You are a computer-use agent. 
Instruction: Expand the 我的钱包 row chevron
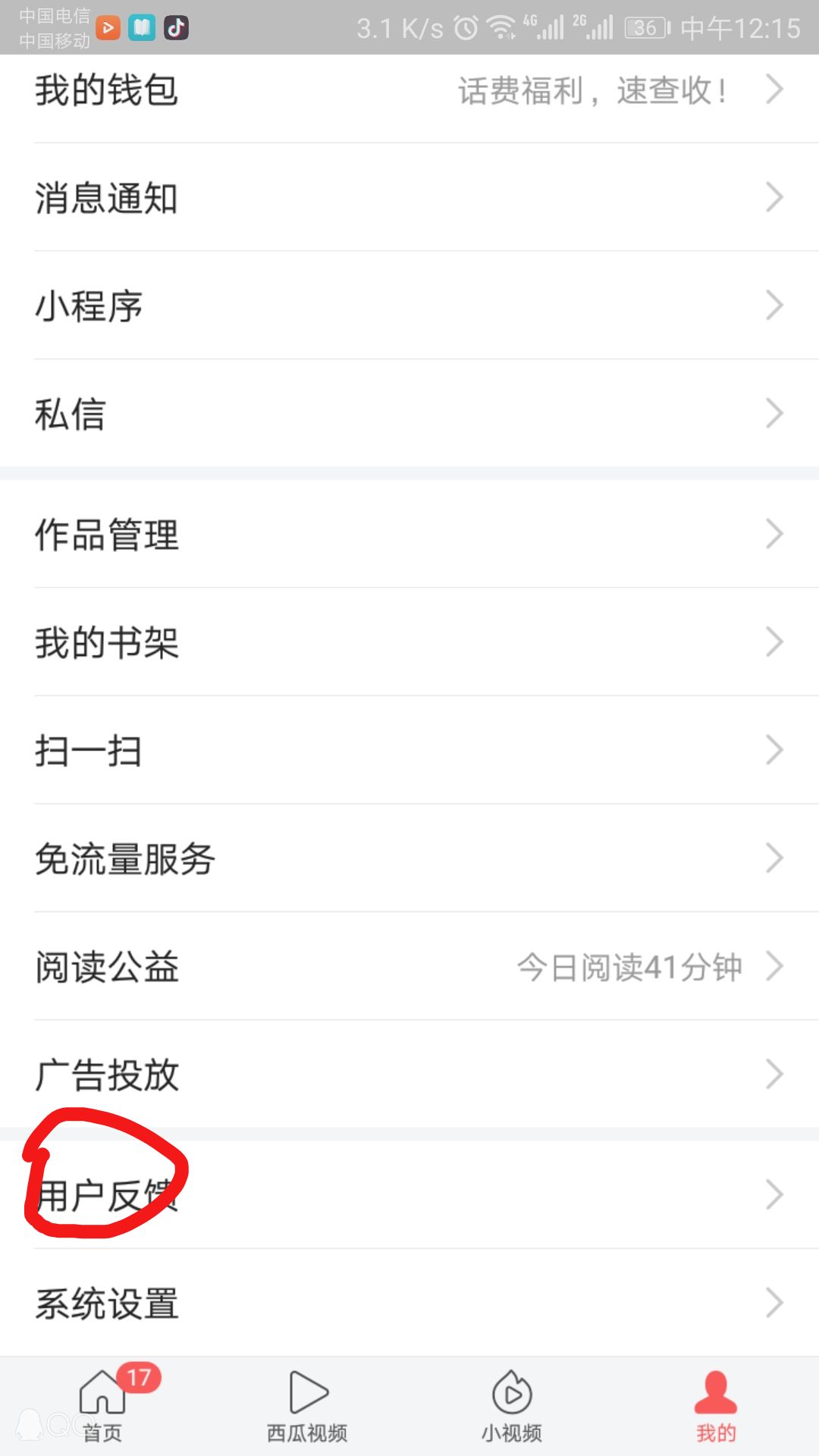pos(774,89)
